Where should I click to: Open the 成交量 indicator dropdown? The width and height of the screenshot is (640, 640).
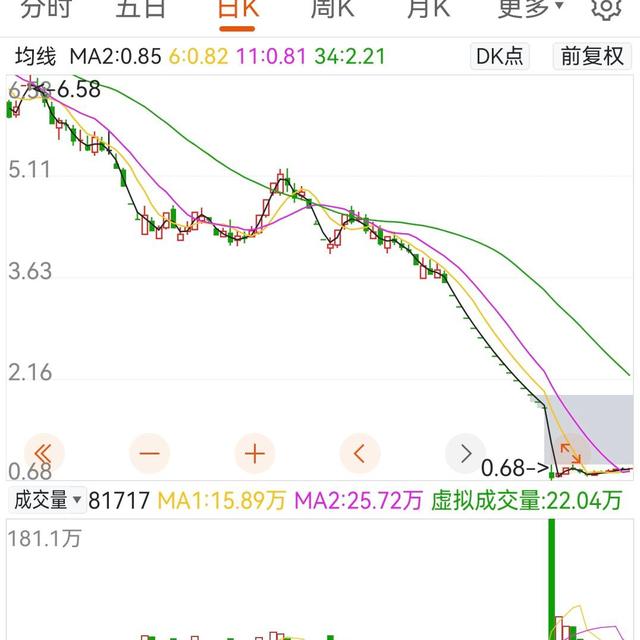47,500
